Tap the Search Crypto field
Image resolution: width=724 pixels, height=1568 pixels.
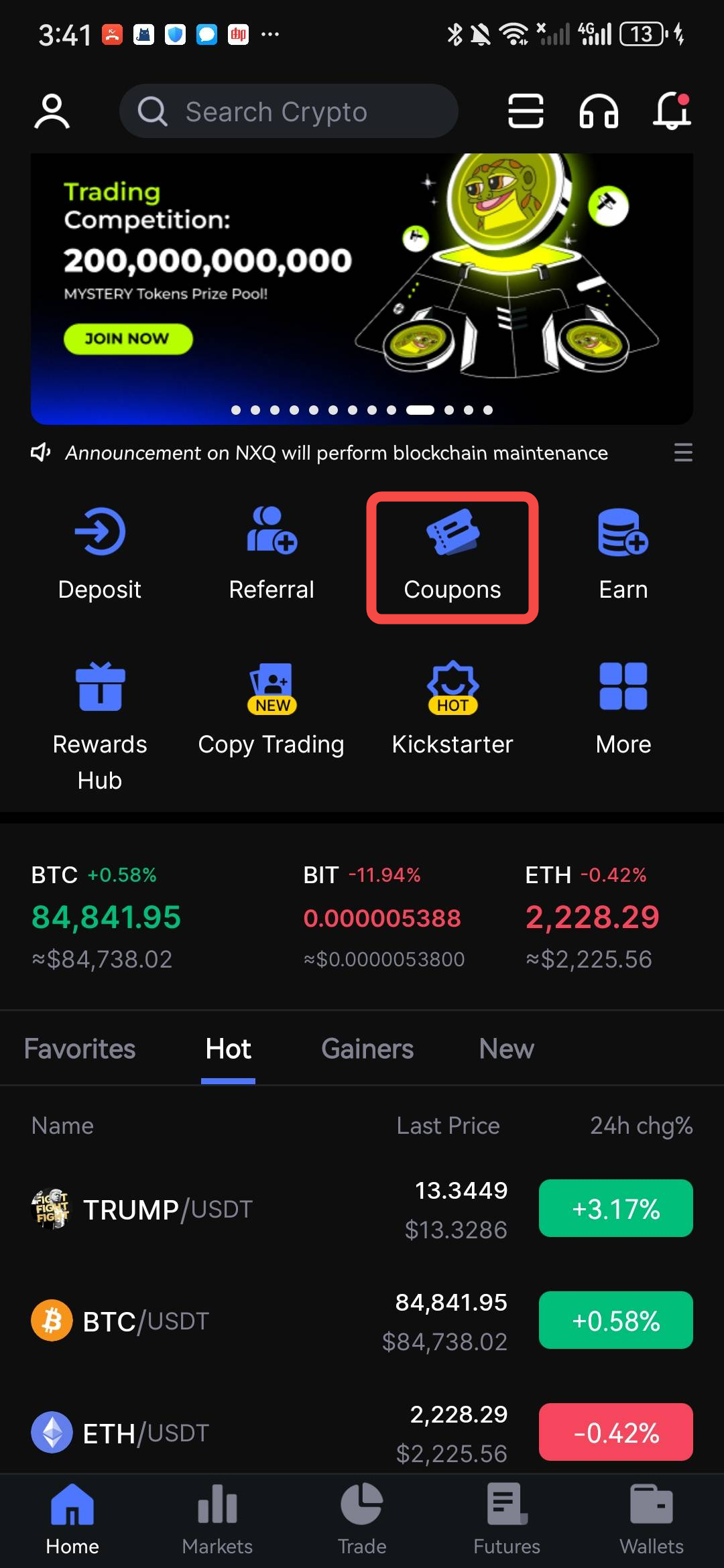point(288,111)
